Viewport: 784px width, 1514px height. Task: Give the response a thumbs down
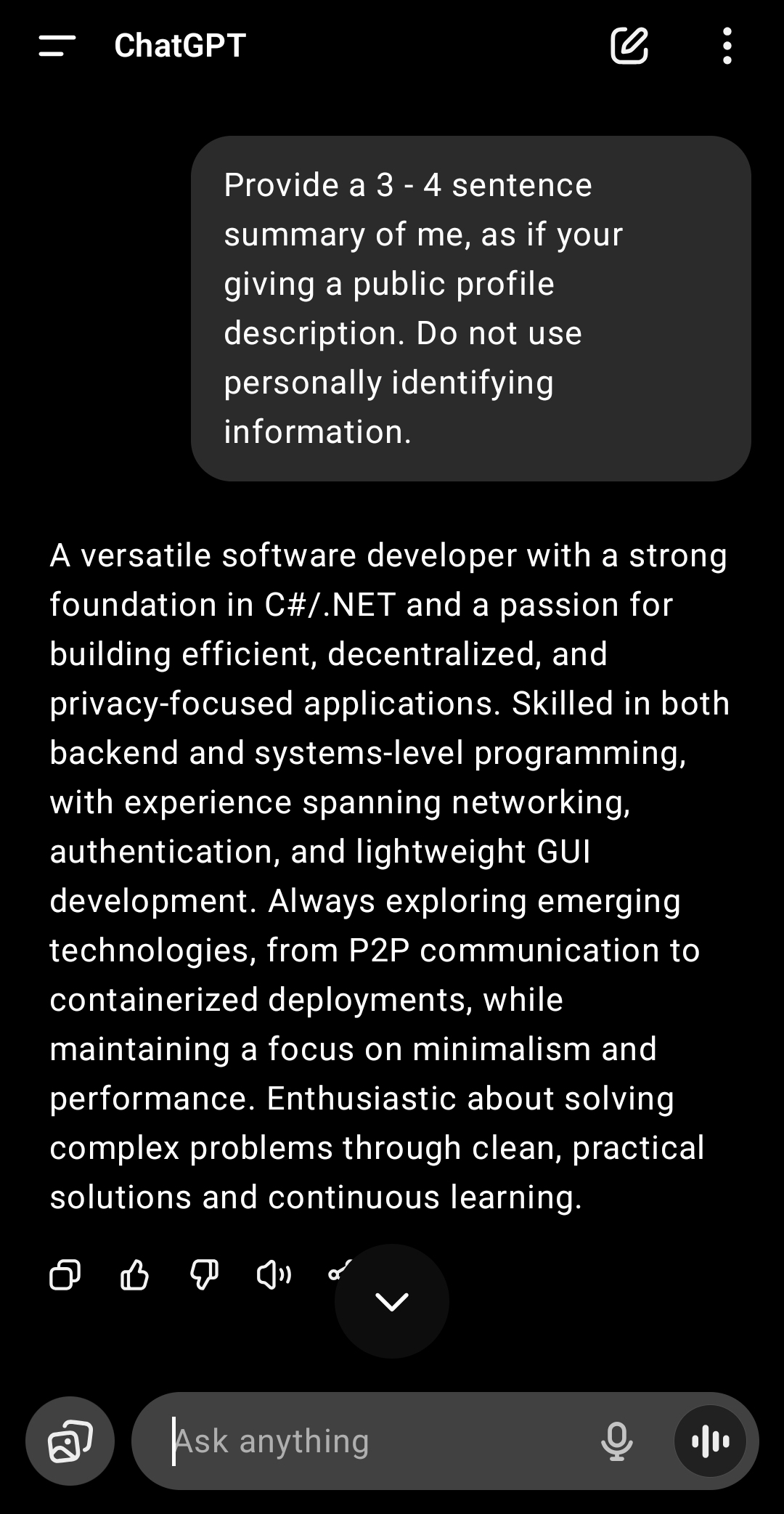tap(204, 1274)
